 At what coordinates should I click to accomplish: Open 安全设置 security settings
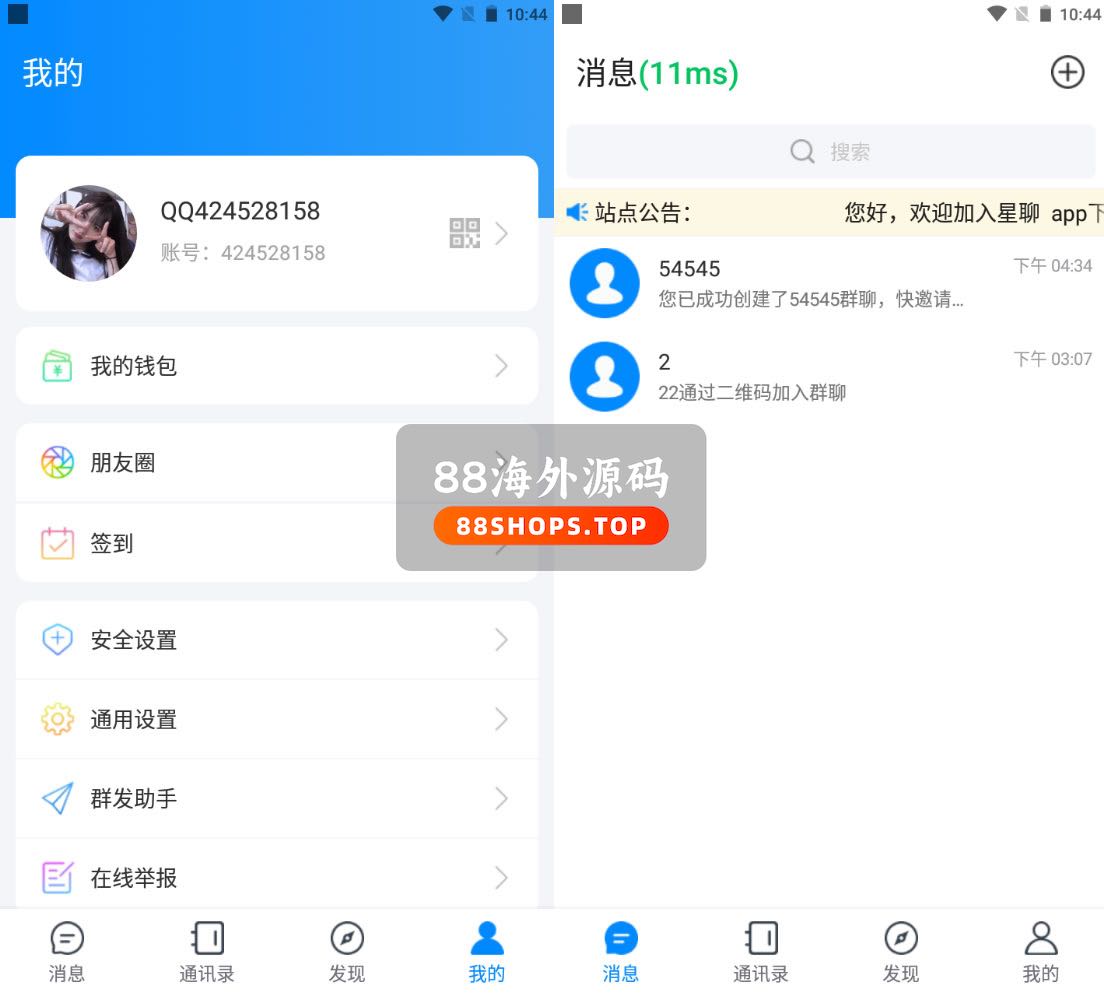276,640
